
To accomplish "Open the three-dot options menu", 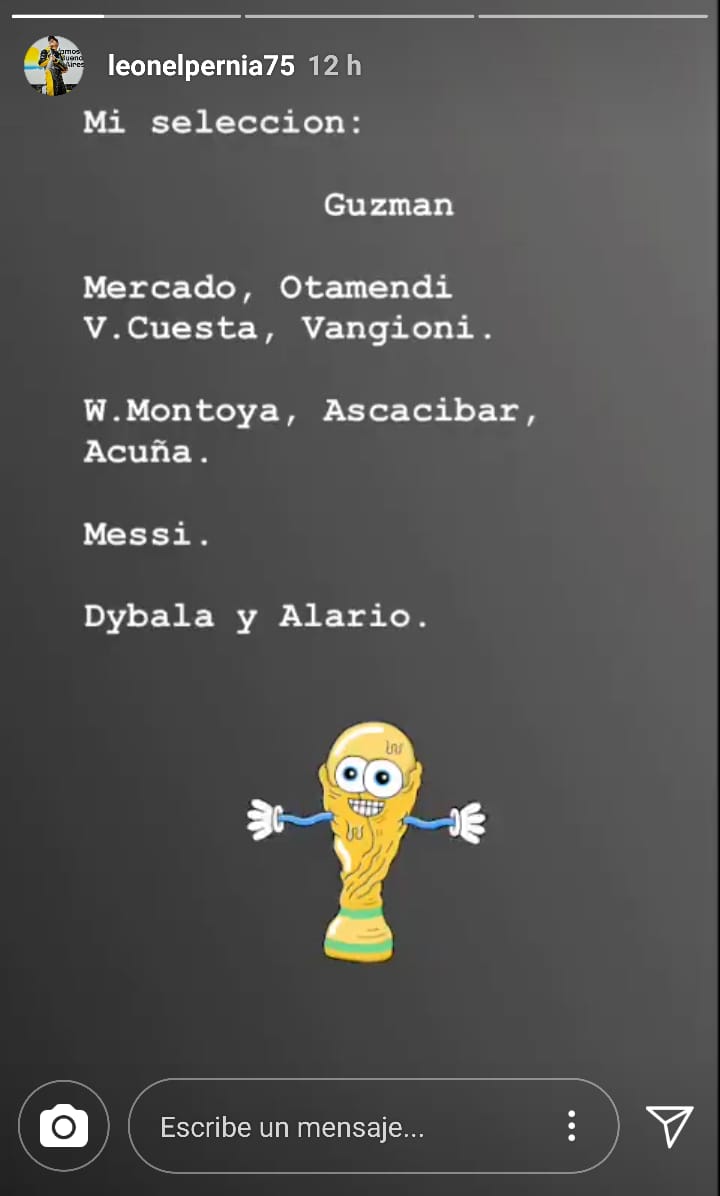I will (571, 1127).
